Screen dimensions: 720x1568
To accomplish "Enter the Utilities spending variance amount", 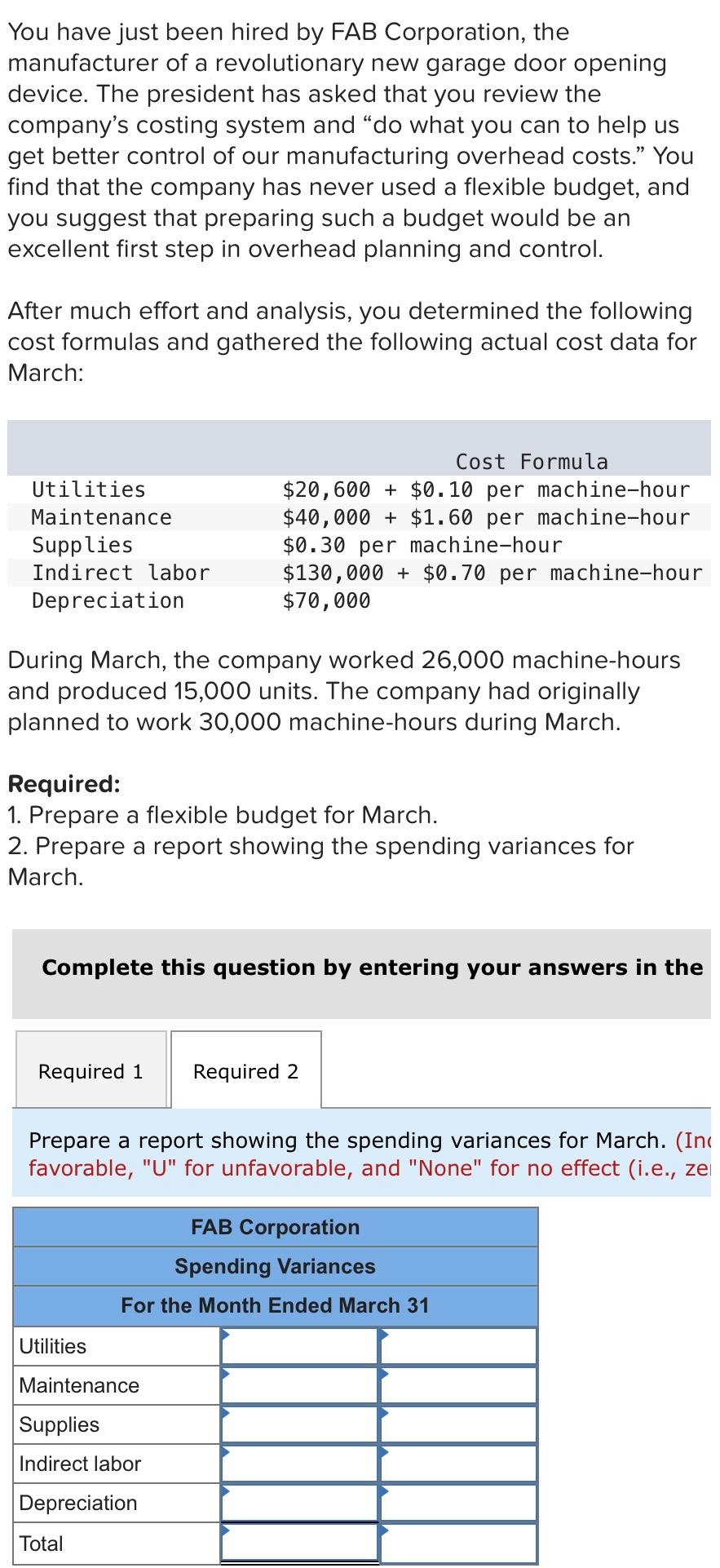I will click(x=299, y=1346).
